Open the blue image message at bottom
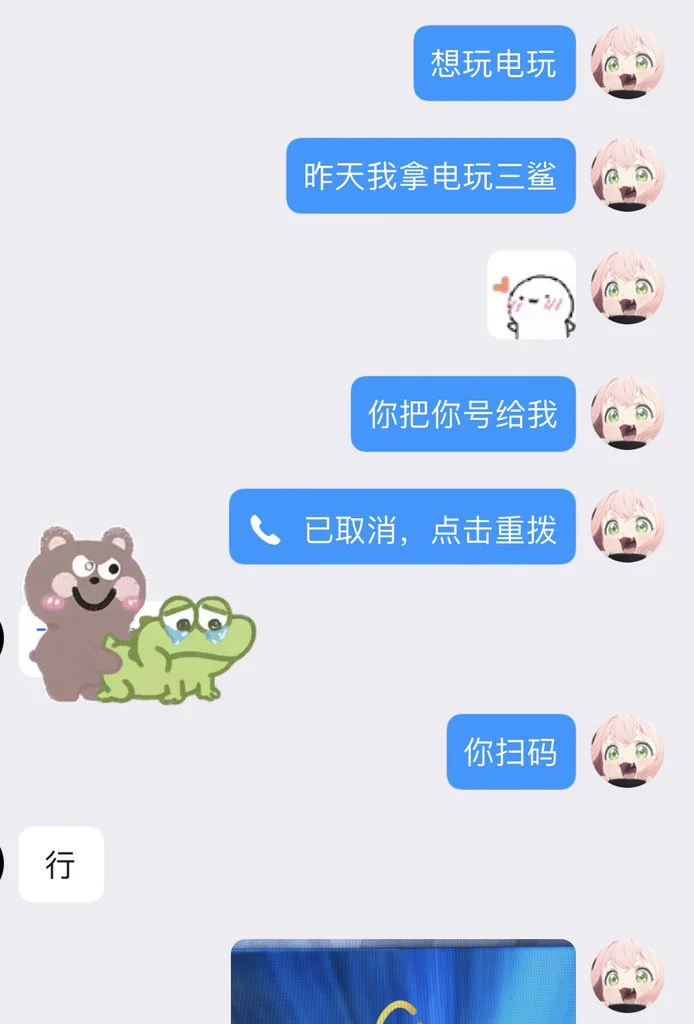Screen dimensions: 694x1024 click(403, 982)
